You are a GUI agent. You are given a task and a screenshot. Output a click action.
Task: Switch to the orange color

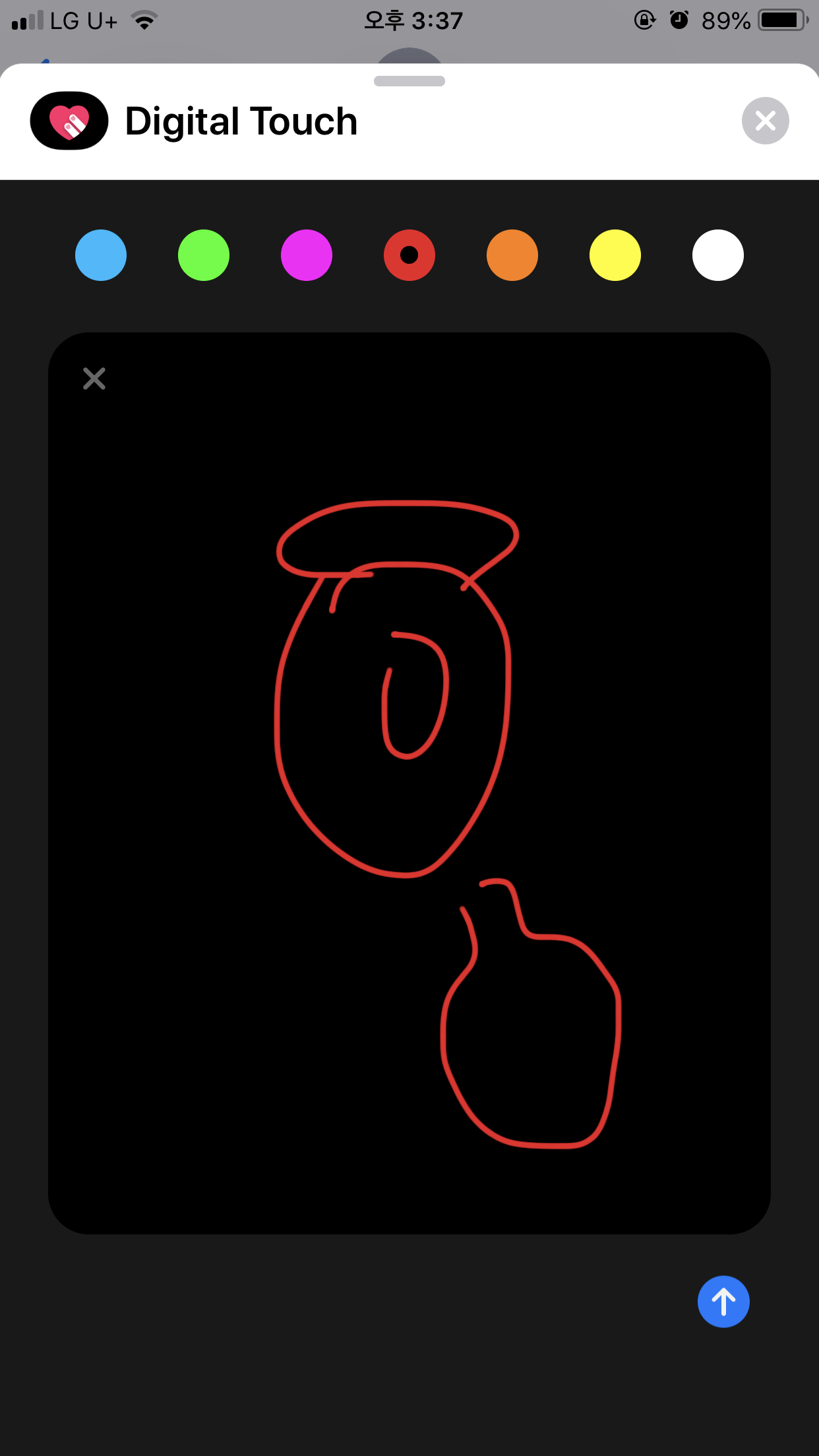[512, 255]
